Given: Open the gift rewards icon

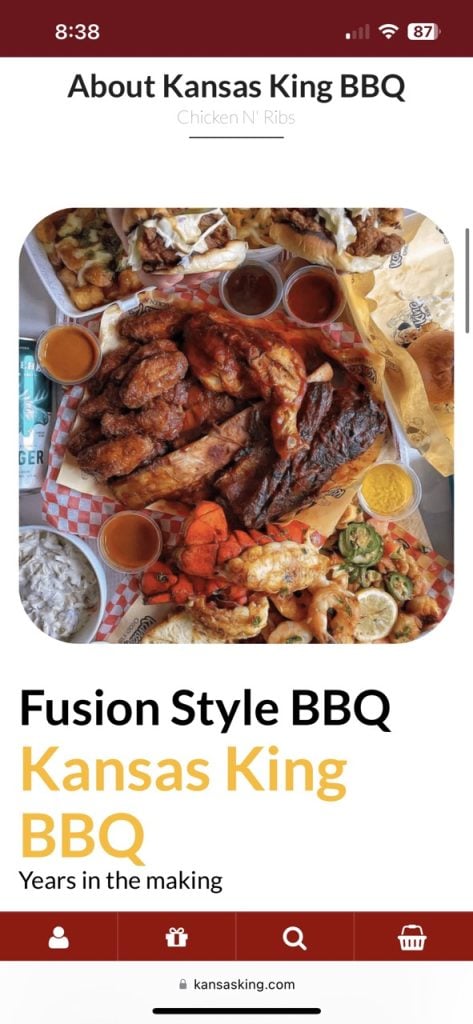Looking at the screenshot, I should click(176, 938).
